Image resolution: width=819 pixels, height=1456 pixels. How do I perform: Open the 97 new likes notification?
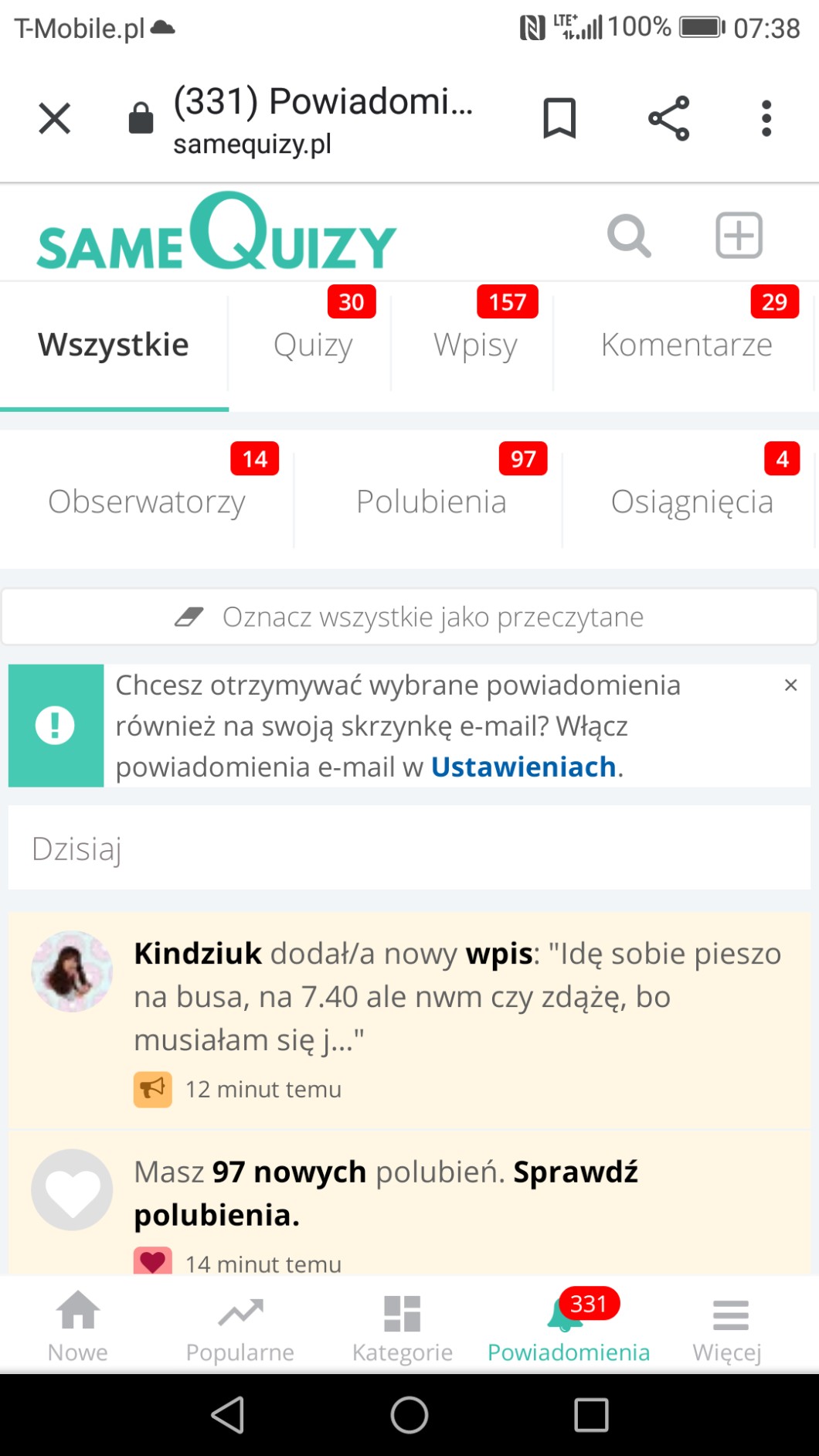[x=386, y=1193]
